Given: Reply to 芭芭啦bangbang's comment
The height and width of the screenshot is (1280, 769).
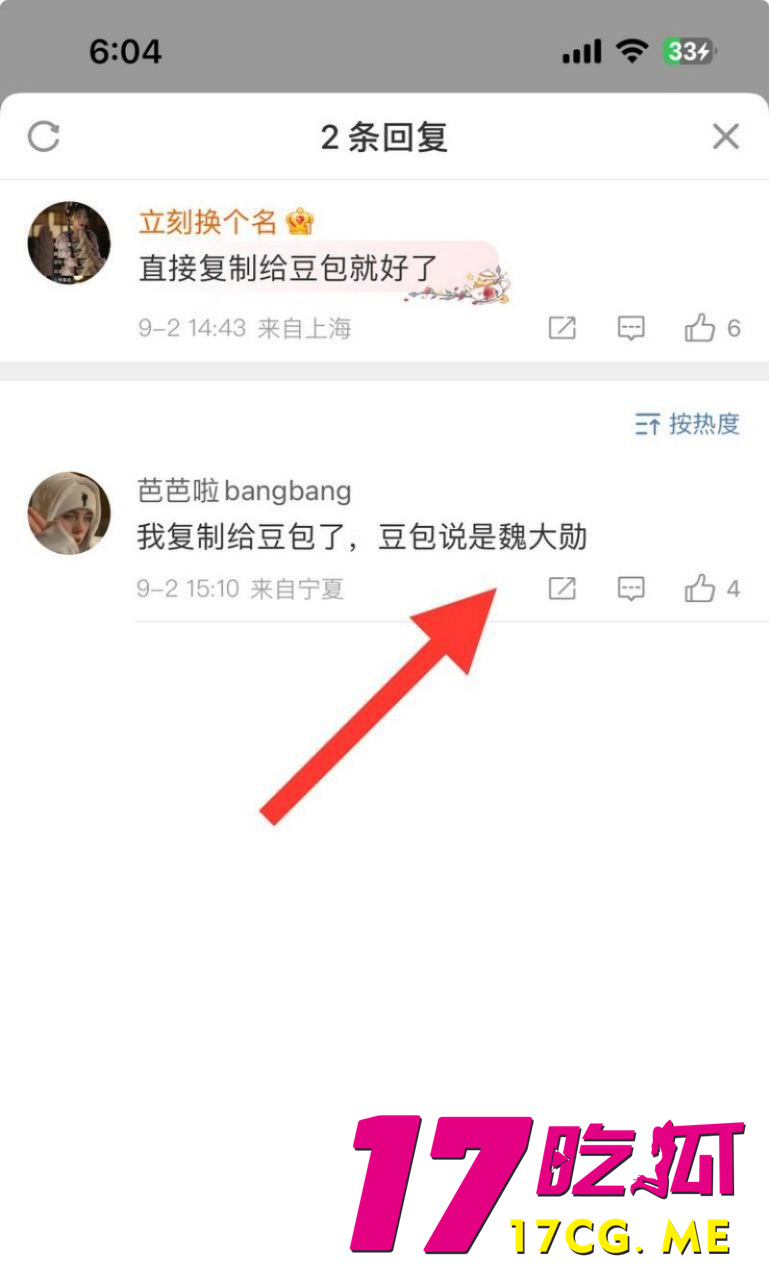Looking at the screenshot, I should point(631,589).
